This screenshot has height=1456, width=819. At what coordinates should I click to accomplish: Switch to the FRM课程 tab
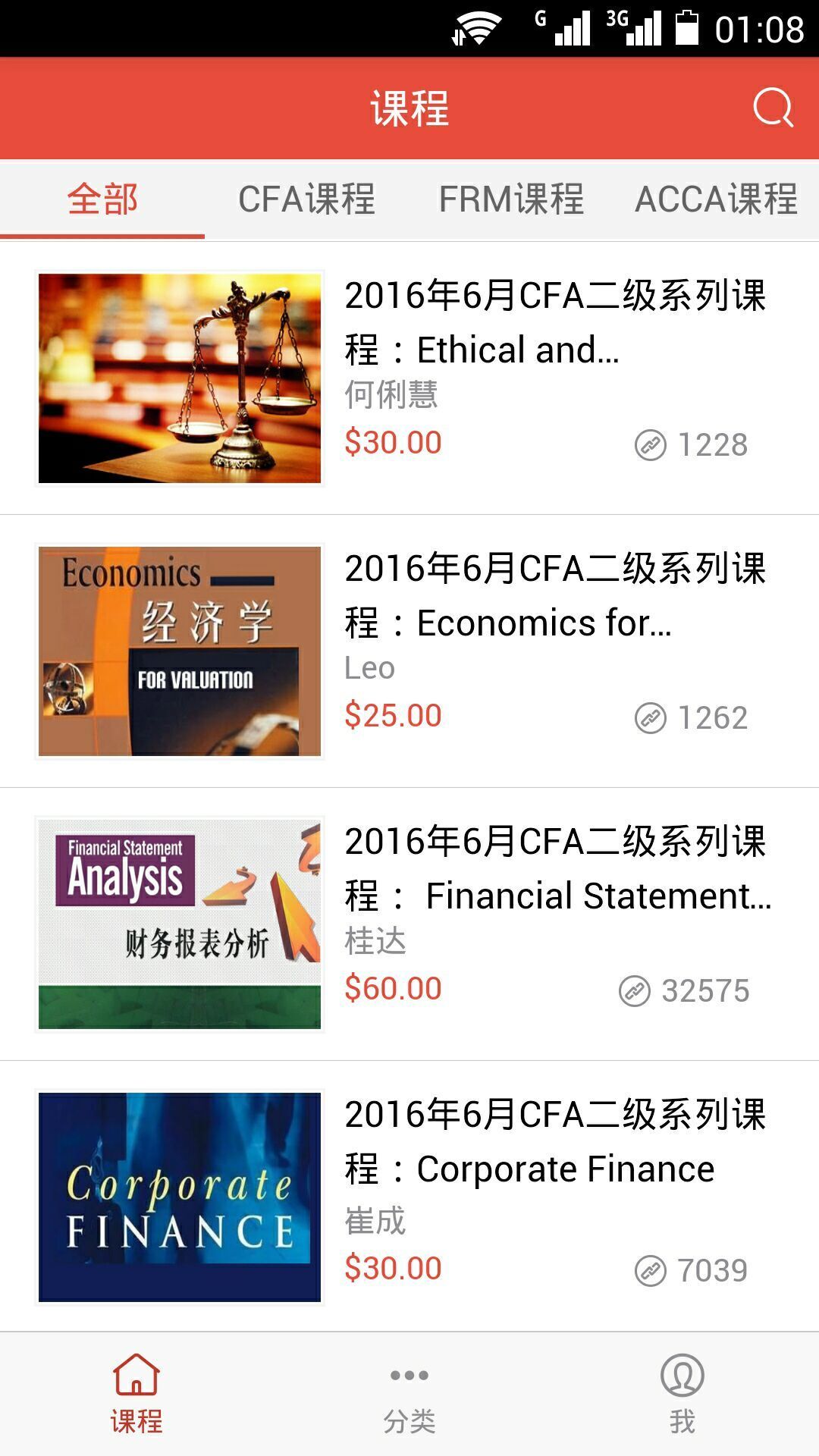click(510, 199)
